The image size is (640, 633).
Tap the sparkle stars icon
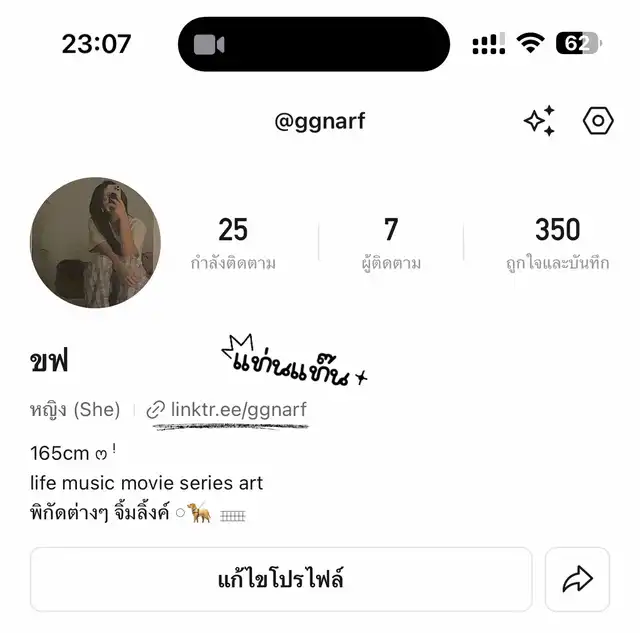(539, 122)
